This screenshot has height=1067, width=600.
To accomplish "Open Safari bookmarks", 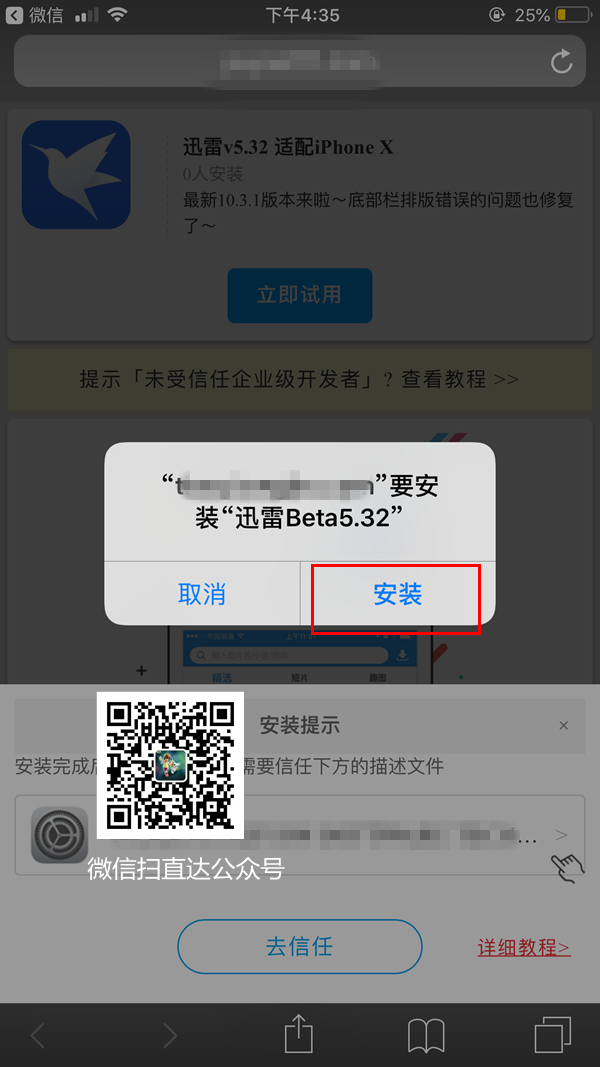I will point(426,1034).
